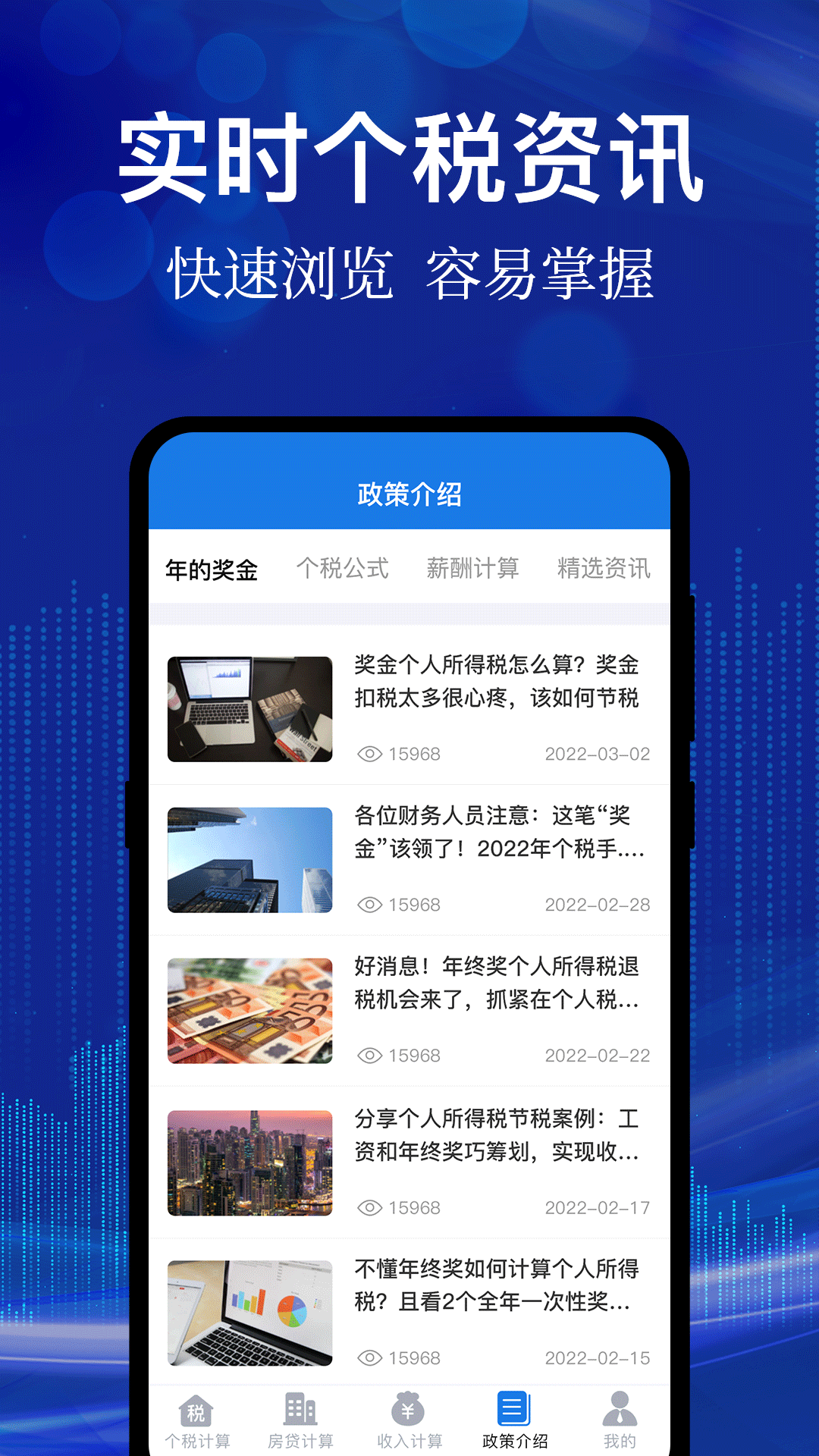819x1456 pixels.
Task: Click the laptop thumbnail of the first article
Action: 249,707
